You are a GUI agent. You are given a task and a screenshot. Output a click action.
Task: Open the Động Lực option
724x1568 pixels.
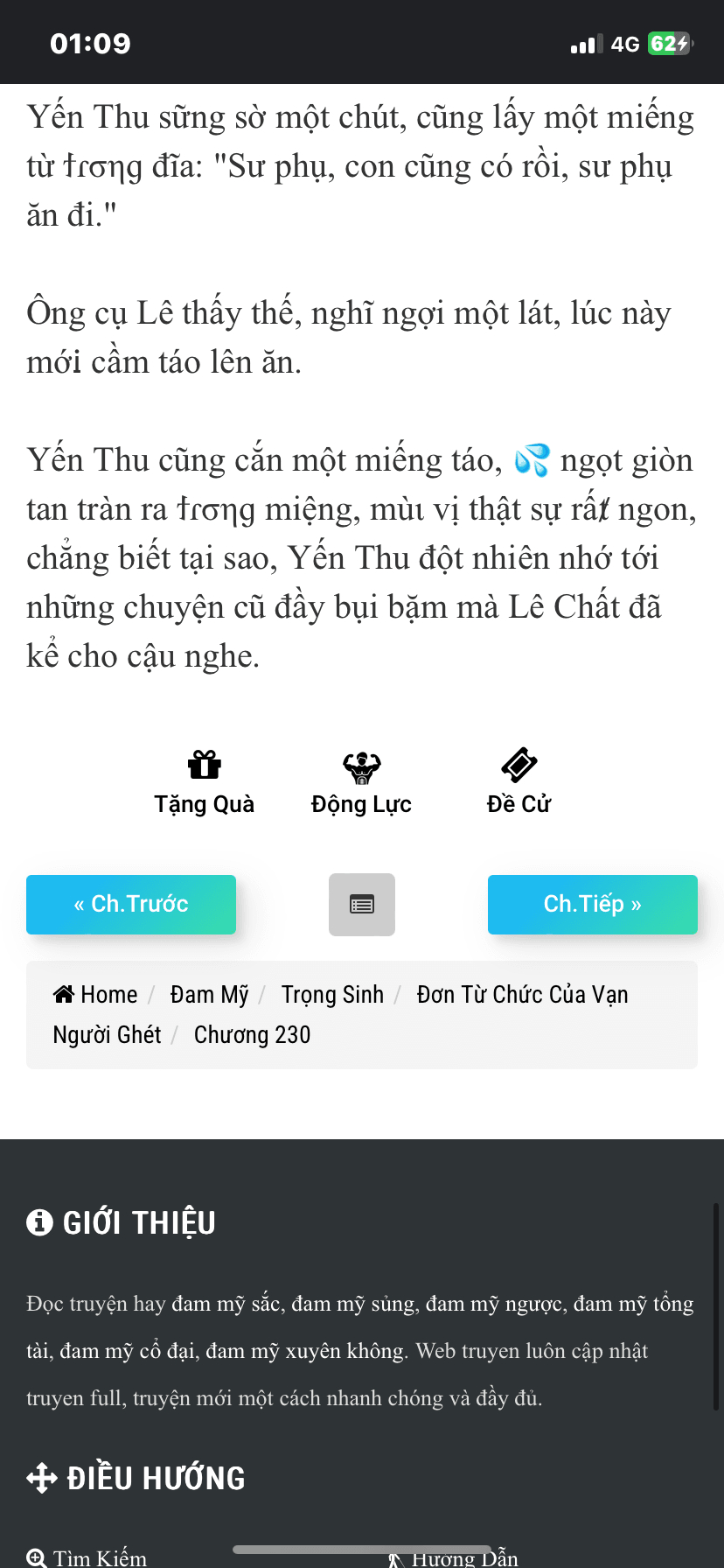click(361, 783)
